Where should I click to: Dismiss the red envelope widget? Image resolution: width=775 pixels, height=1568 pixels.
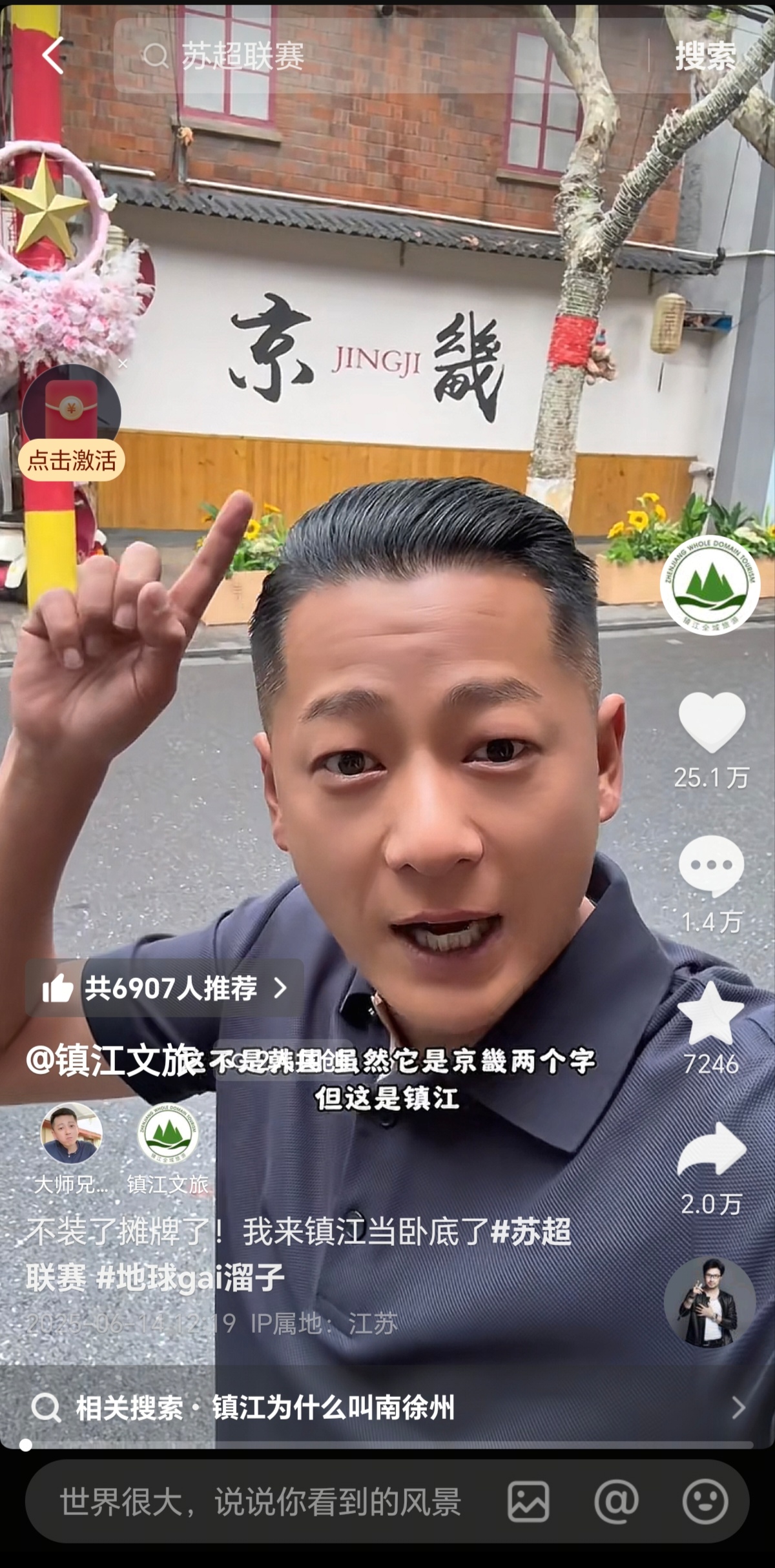tap(123, 364)
